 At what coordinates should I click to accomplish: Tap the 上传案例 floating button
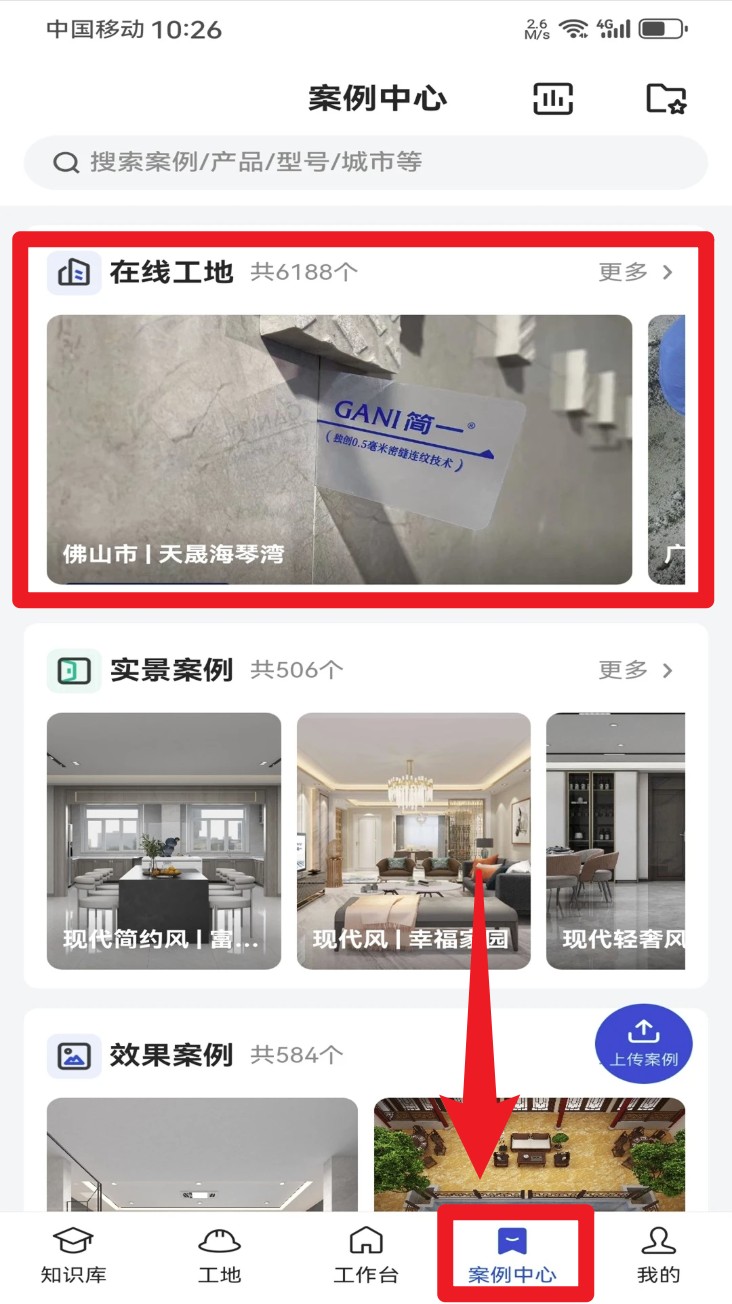click(643, 1044)
